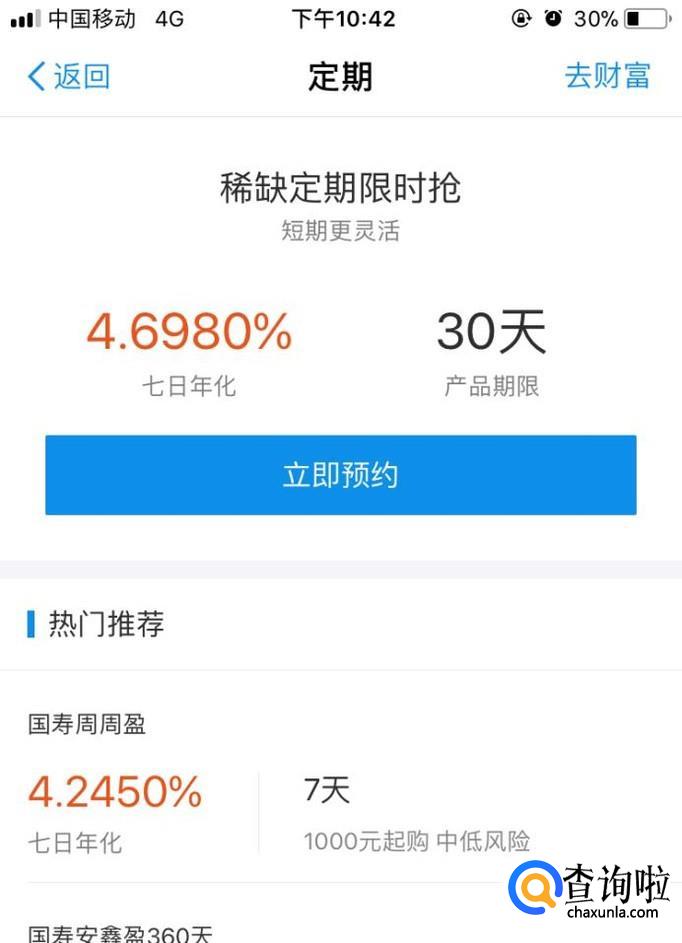Go back using the 返回 button
The width and height of the screenshot is (682, 943).
pos(68,77)
